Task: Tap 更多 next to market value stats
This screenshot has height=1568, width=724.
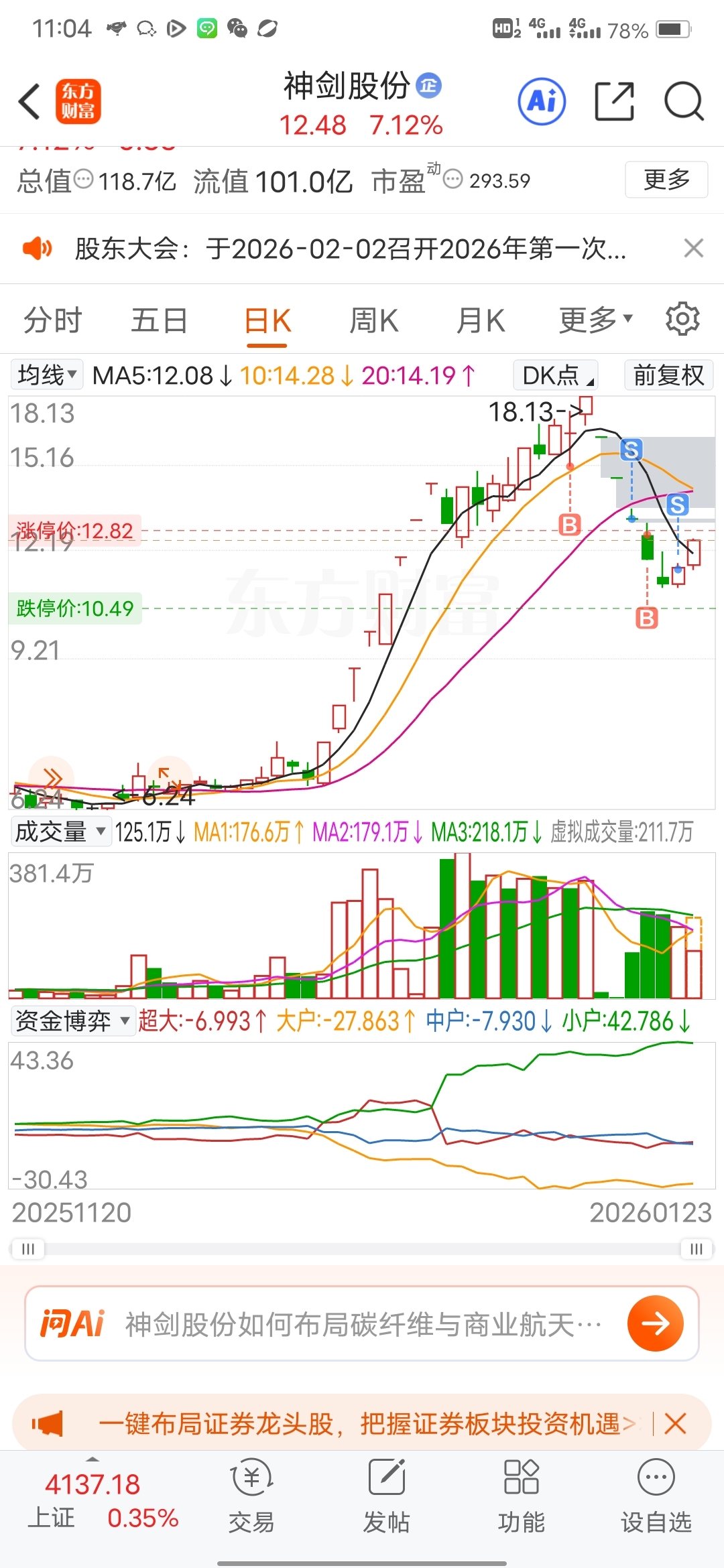Action: [x=666, y=180]
